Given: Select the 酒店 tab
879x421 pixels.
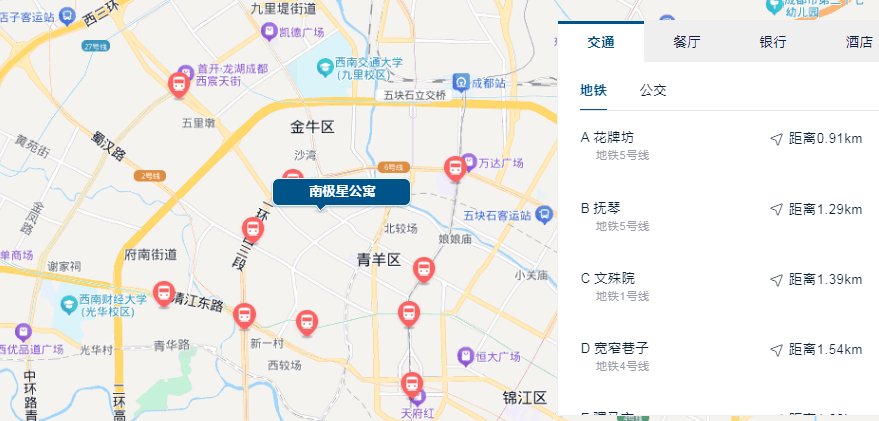Looking at the screenshot, I should tap(859, 42).
